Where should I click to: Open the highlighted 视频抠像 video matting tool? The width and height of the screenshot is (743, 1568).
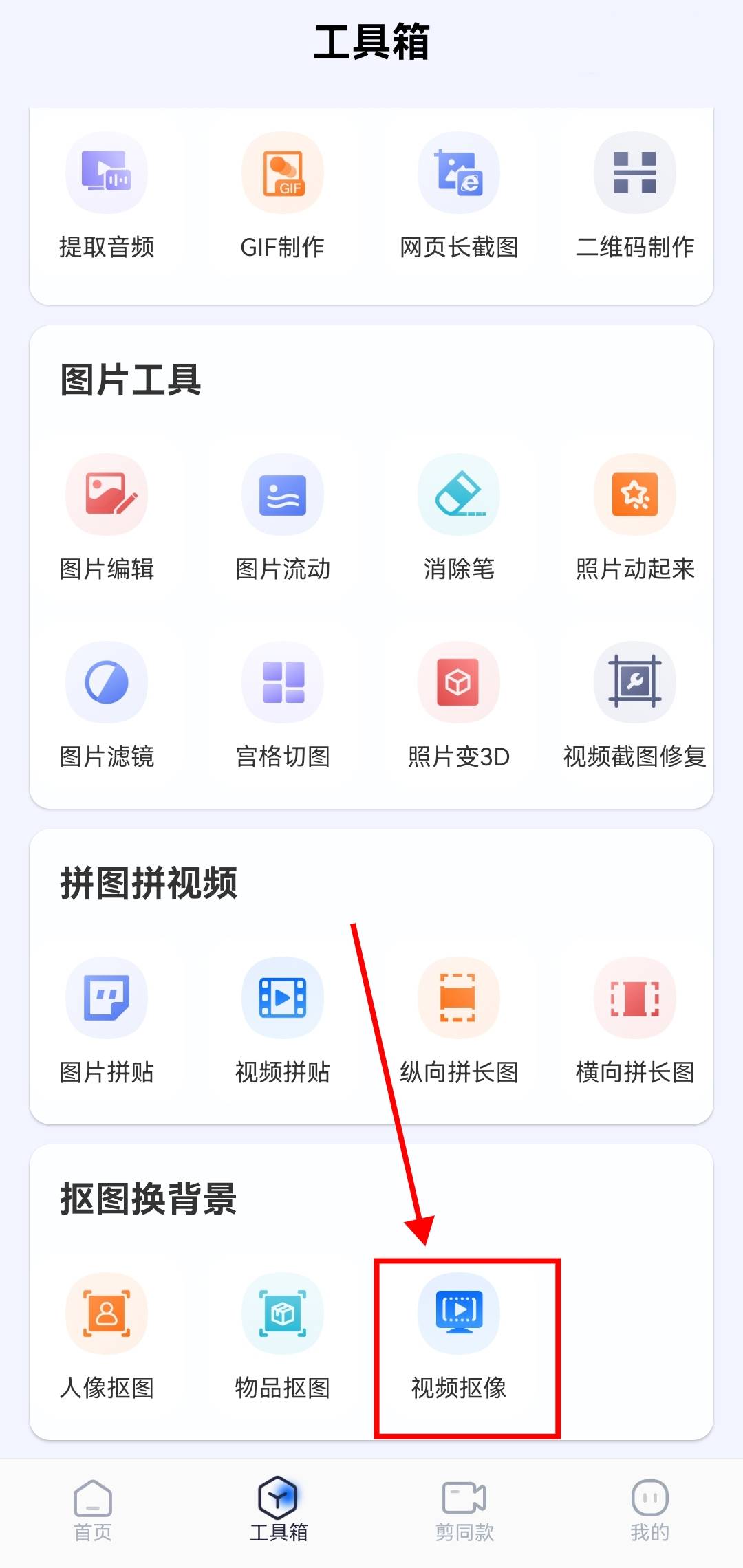point(457,1338)
